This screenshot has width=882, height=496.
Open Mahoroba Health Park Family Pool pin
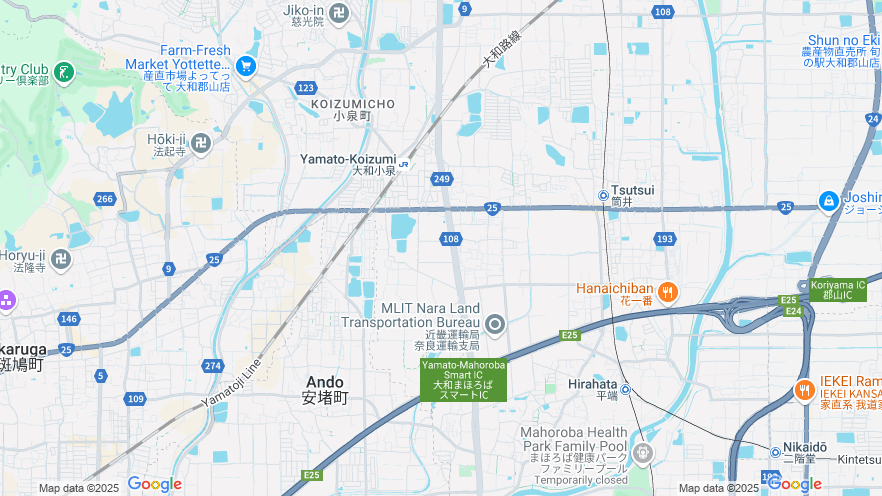pyautogui.click(x=643, y=454)
